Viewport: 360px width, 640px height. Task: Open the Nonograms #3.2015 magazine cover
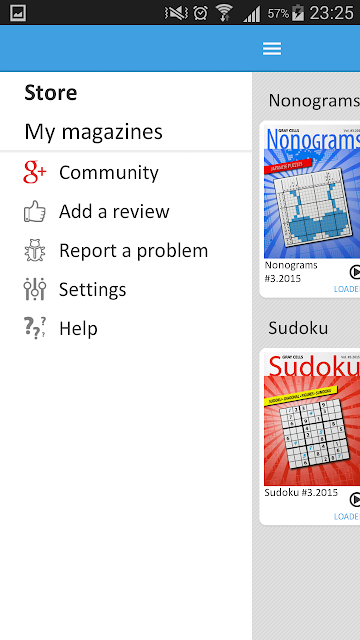(312, 191)
